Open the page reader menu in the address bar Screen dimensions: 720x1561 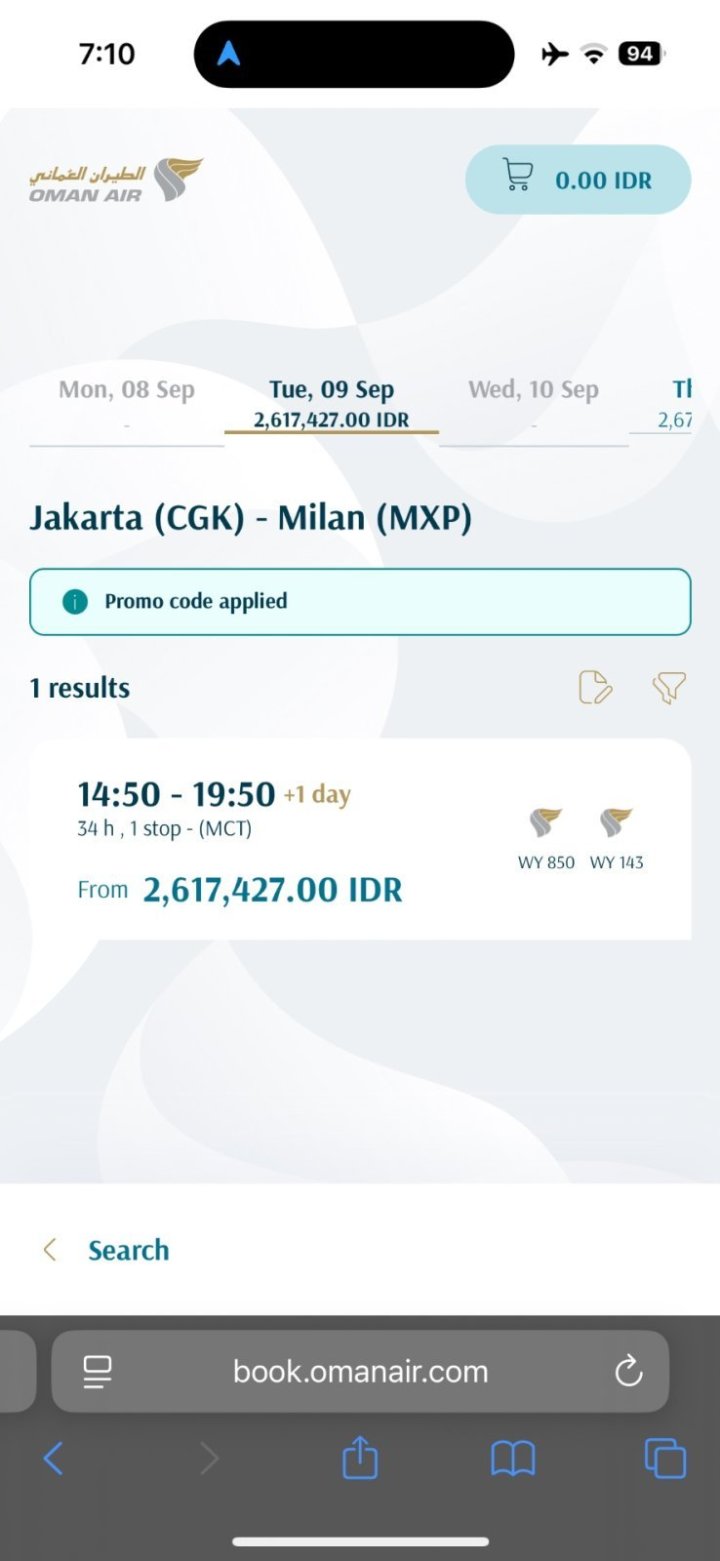click(x=98, y=1371)
